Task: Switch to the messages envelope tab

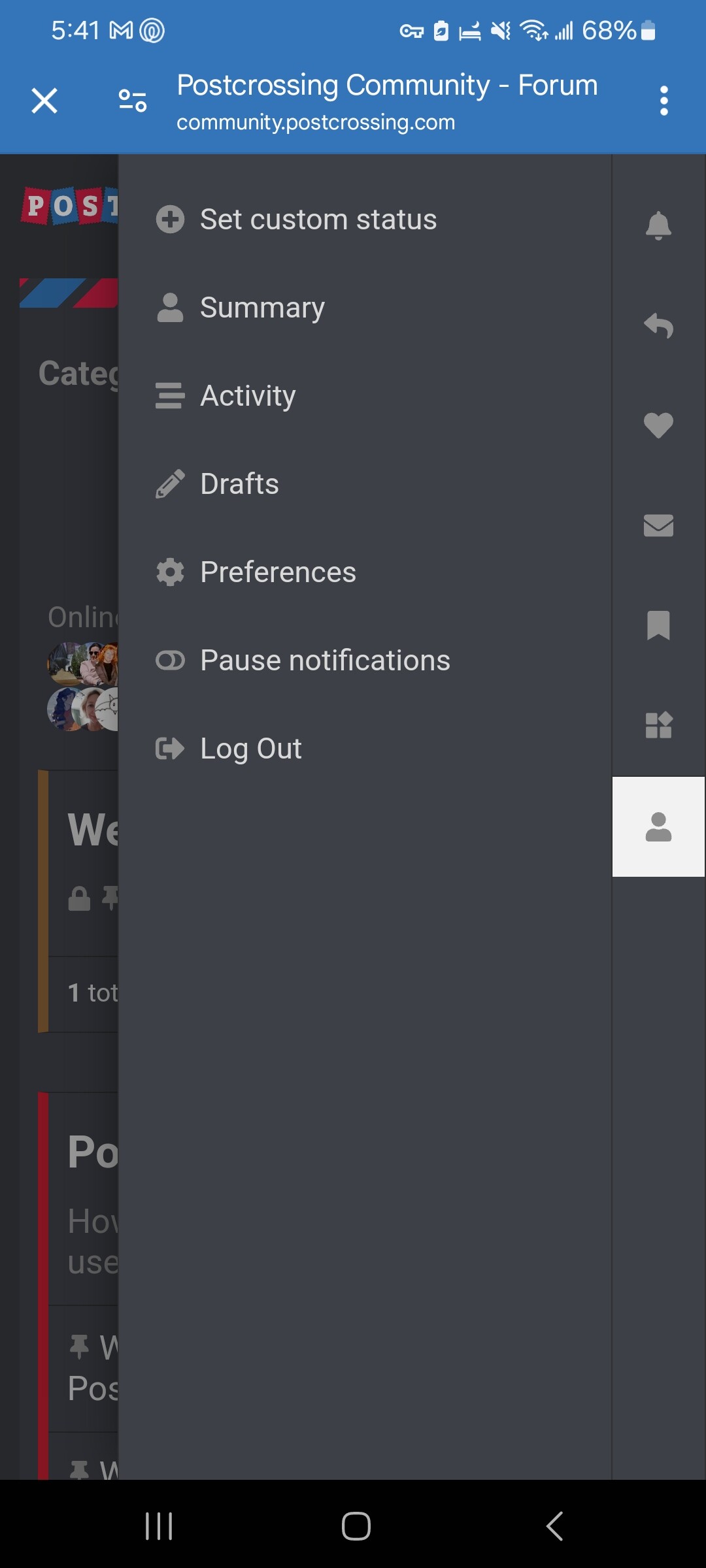Action: tap(658, 525)
